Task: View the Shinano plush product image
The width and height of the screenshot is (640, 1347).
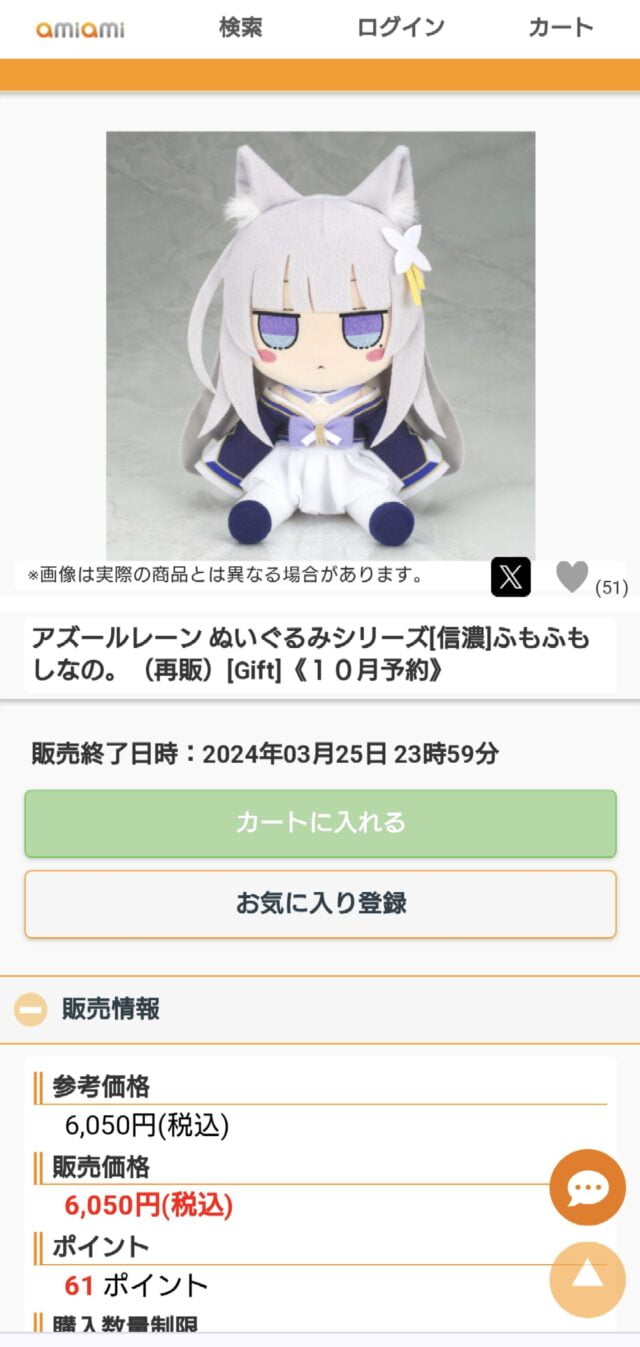Action: click(x=320, y=345)
